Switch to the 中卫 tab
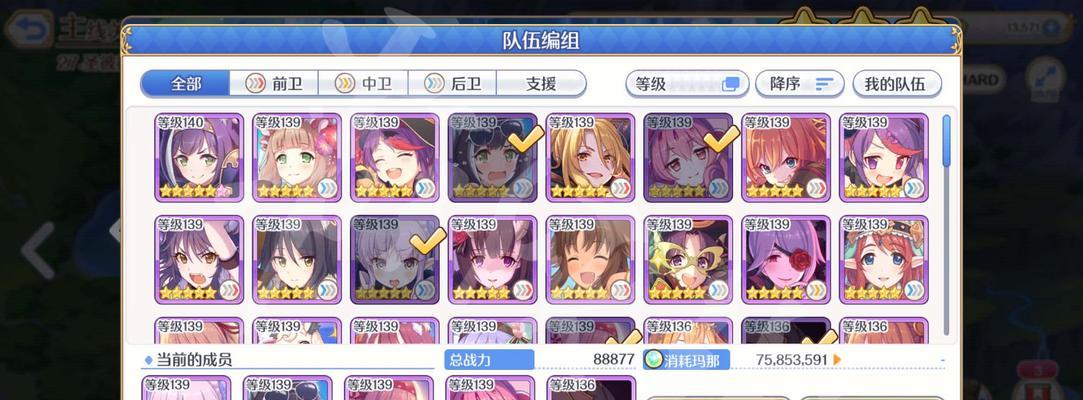1083x400 pixels. coord(365,84)
